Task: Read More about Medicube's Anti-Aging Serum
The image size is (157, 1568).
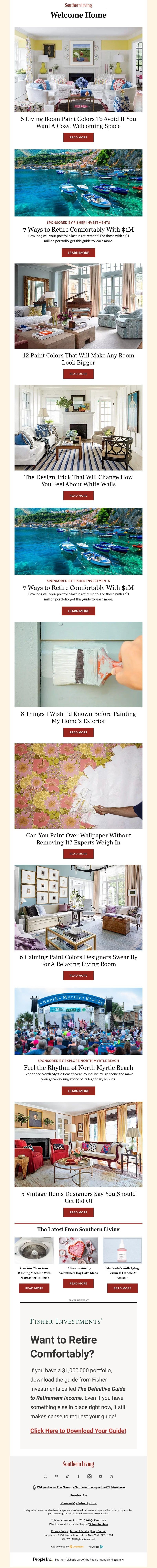Action: point(122,1288)
